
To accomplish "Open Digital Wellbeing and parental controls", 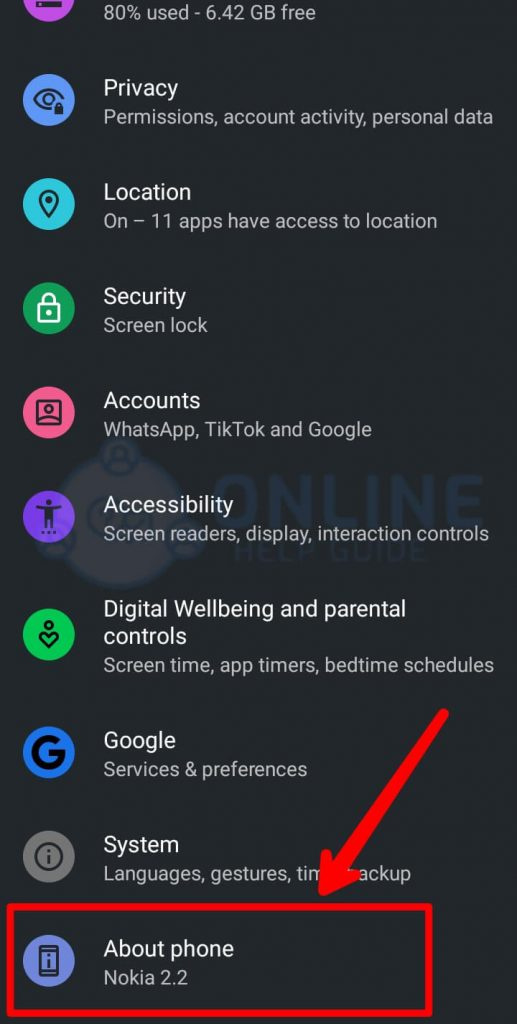I will pos(258,635).
